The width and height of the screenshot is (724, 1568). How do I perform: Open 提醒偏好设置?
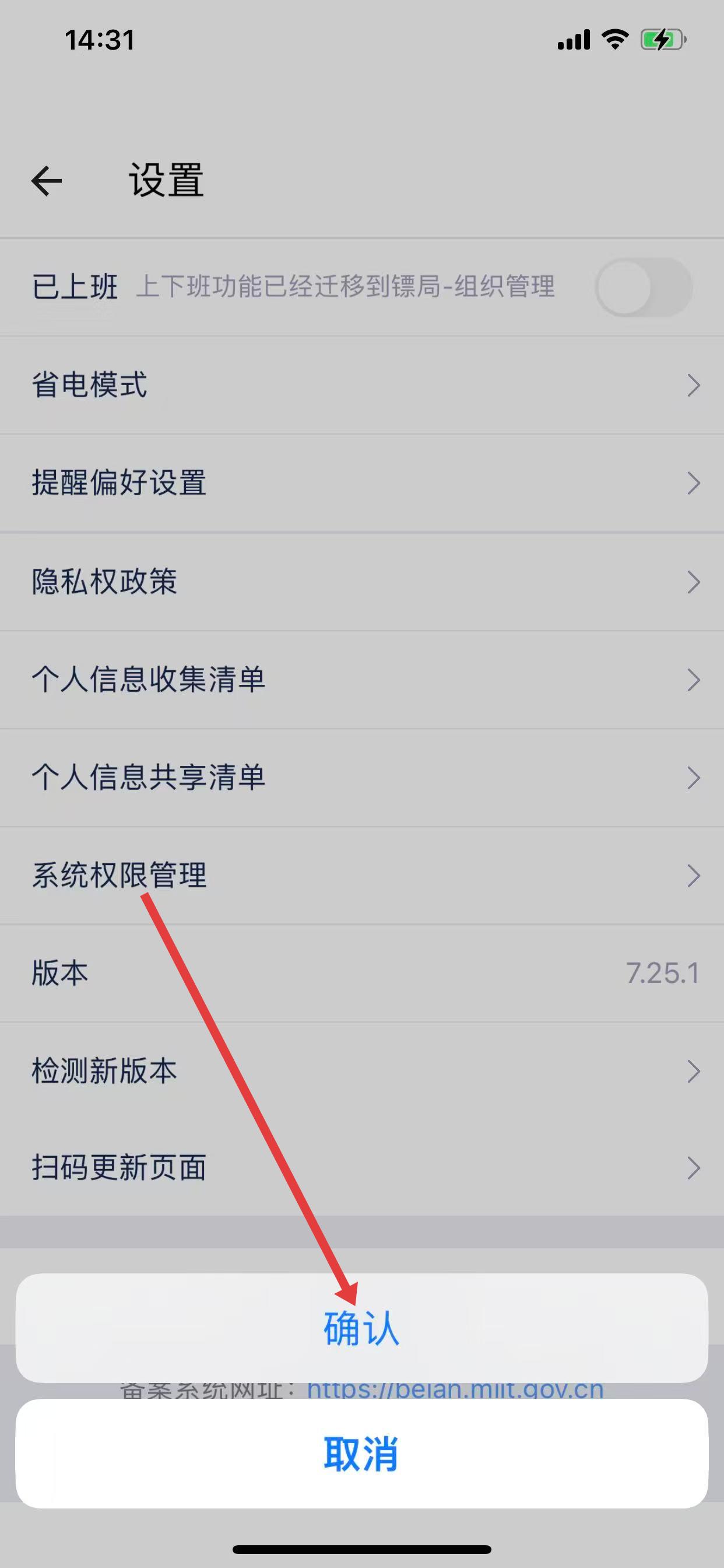(361, 482)
